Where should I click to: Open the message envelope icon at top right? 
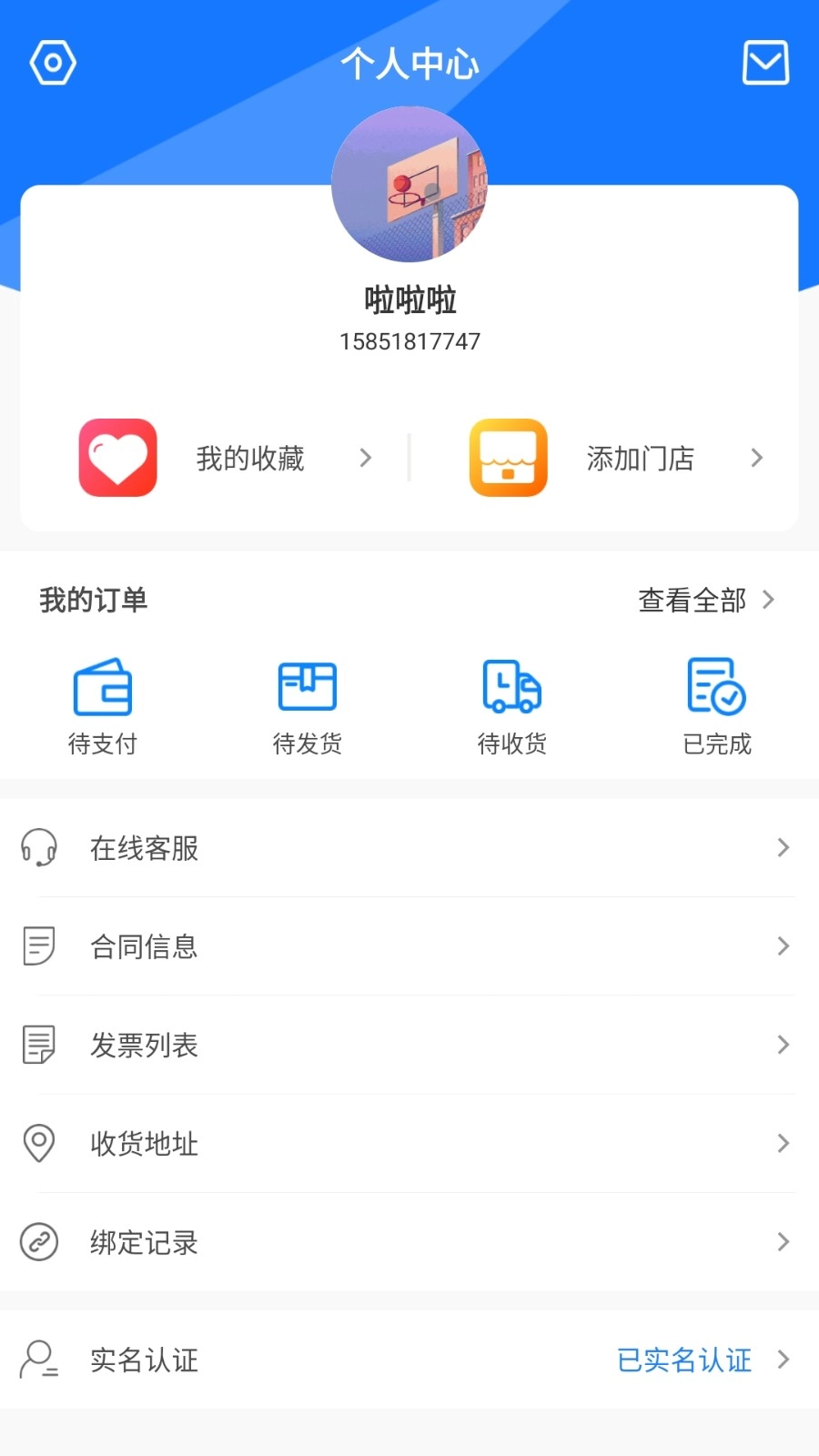[x=765, y=62]
